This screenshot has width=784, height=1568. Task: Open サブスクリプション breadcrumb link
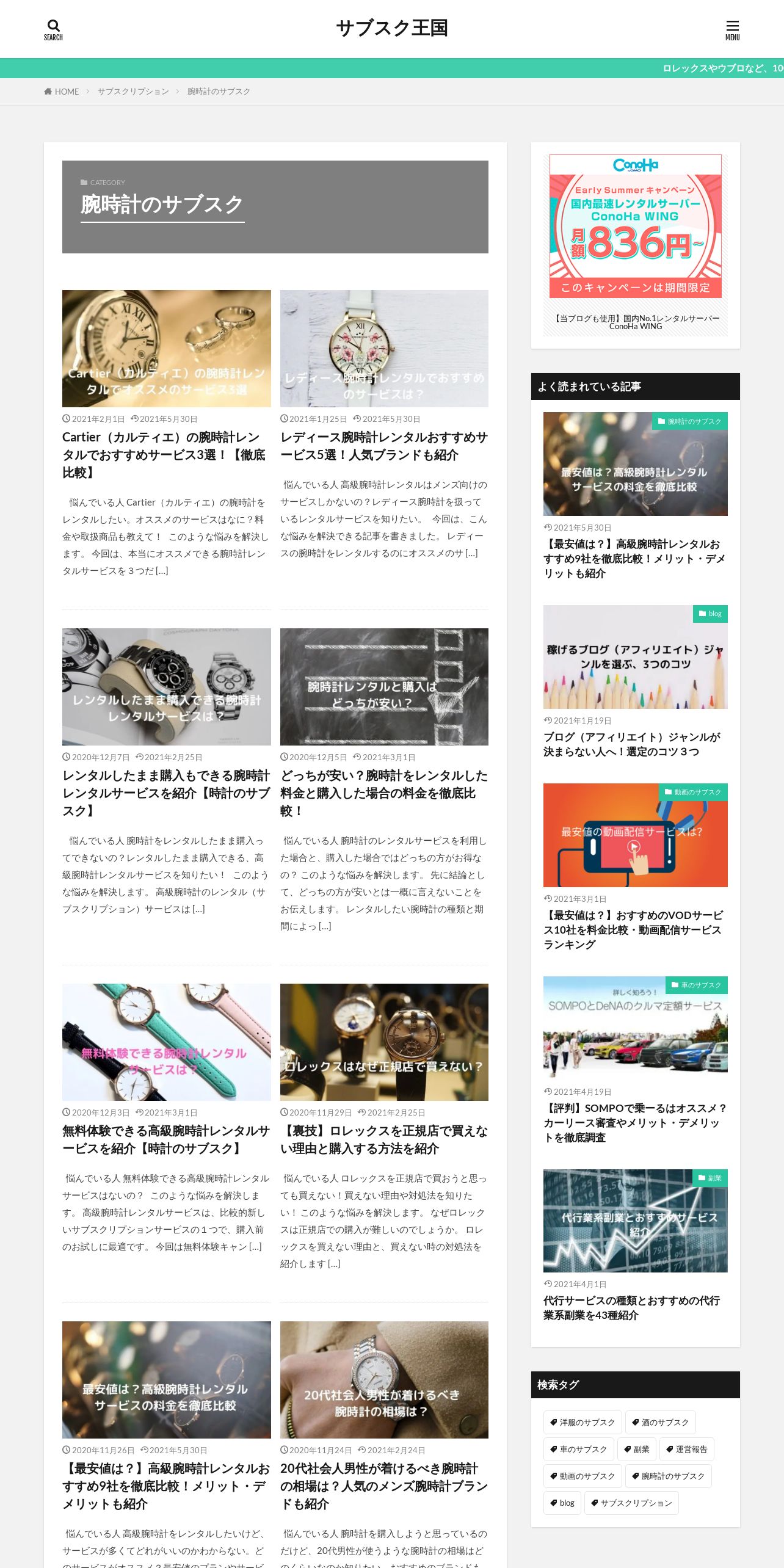coord(133,92)
